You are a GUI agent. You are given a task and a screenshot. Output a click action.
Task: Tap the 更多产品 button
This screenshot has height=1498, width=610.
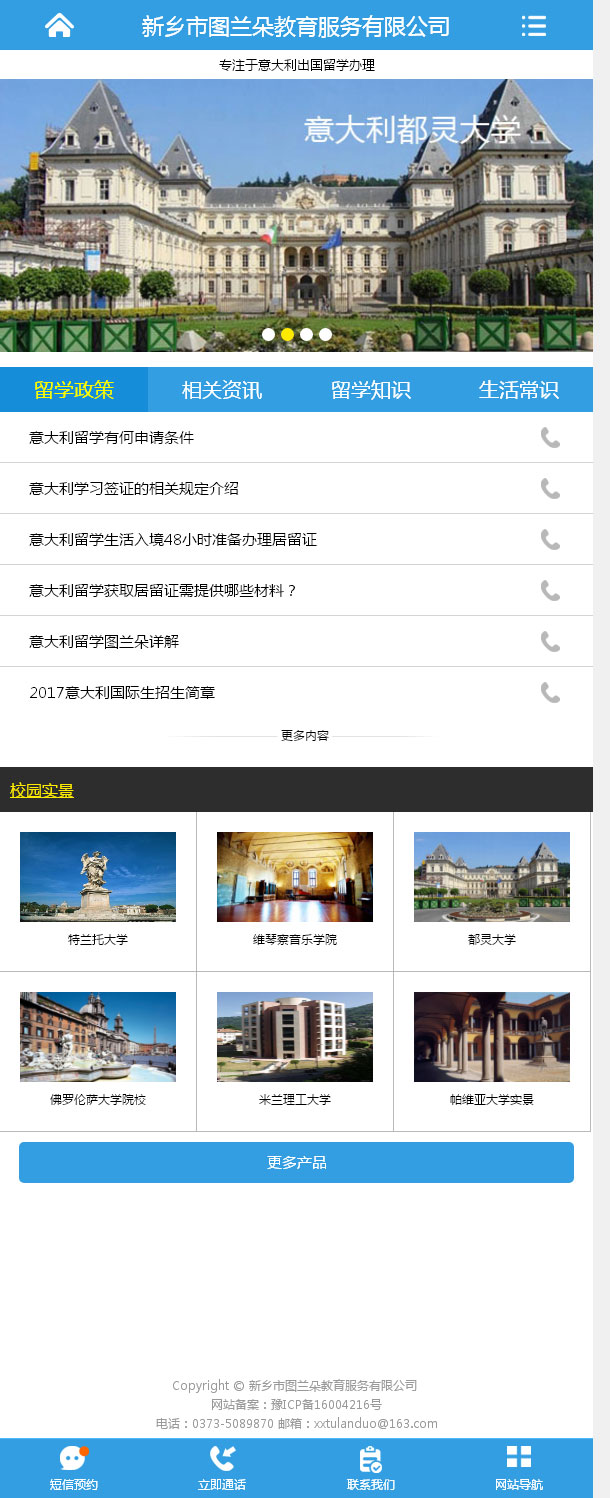point(296,1163)
